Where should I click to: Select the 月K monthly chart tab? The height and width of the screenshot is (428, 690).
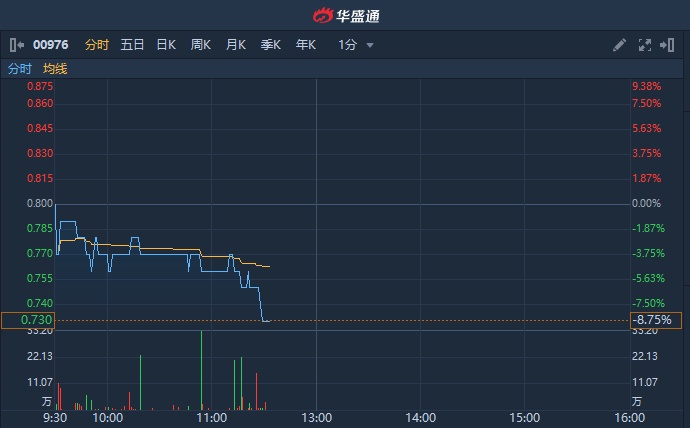(236, 45)
